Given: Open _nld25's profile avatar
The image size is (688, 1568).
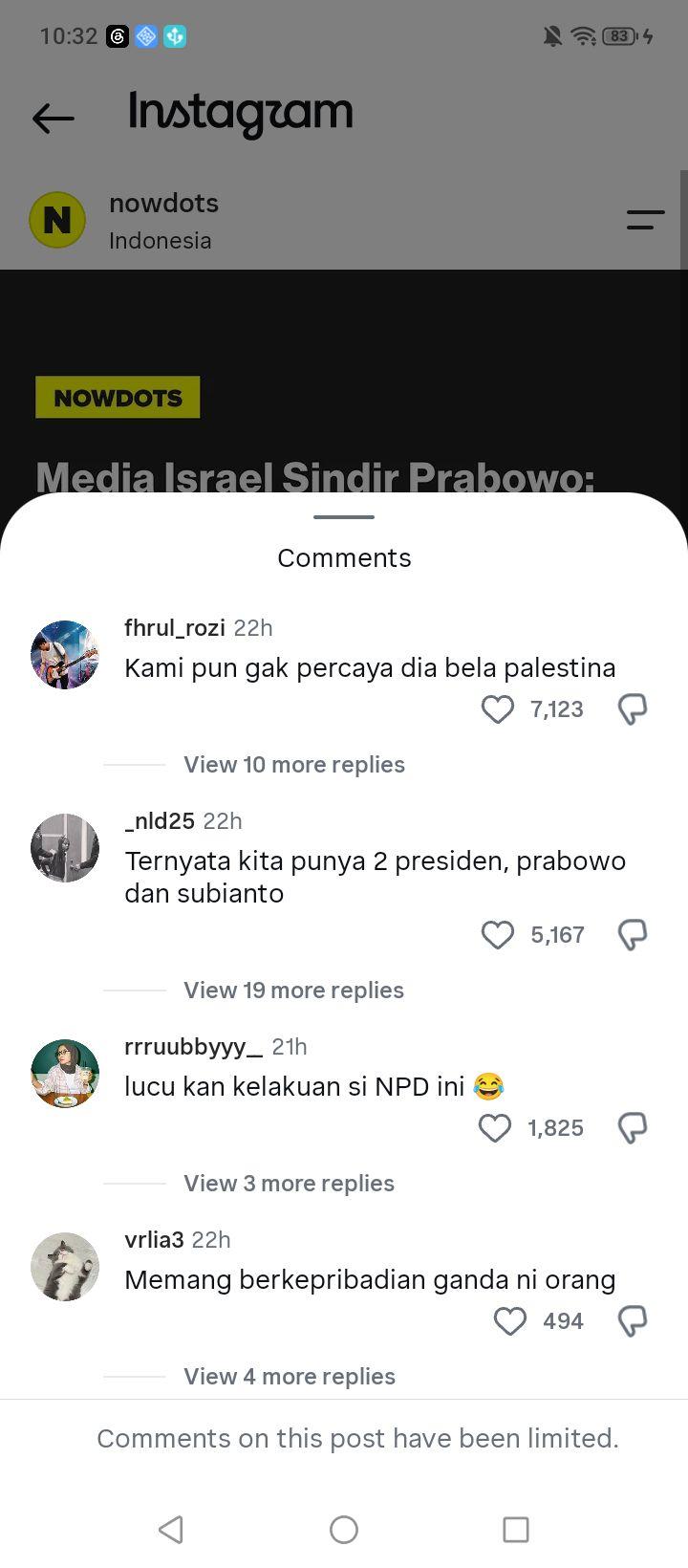Looking at the screenshot, I should [65, 848].
